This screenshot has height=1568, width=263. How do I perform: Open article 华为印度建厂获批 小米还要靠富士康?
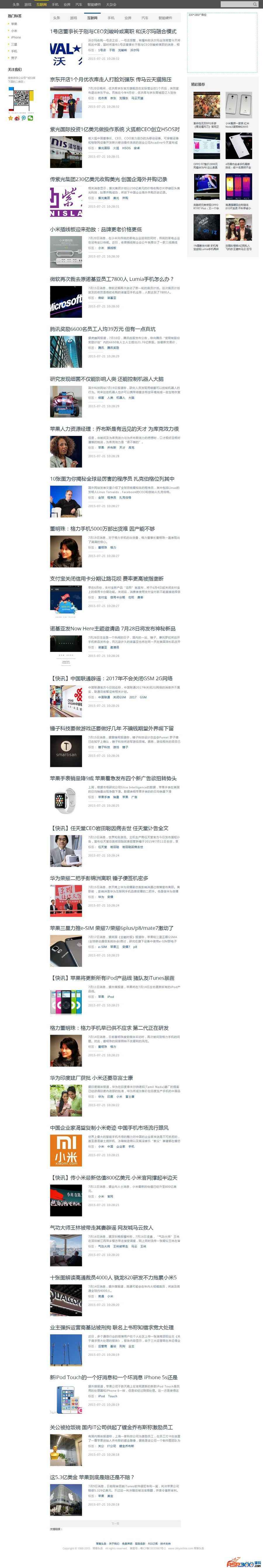[91, 1077]
